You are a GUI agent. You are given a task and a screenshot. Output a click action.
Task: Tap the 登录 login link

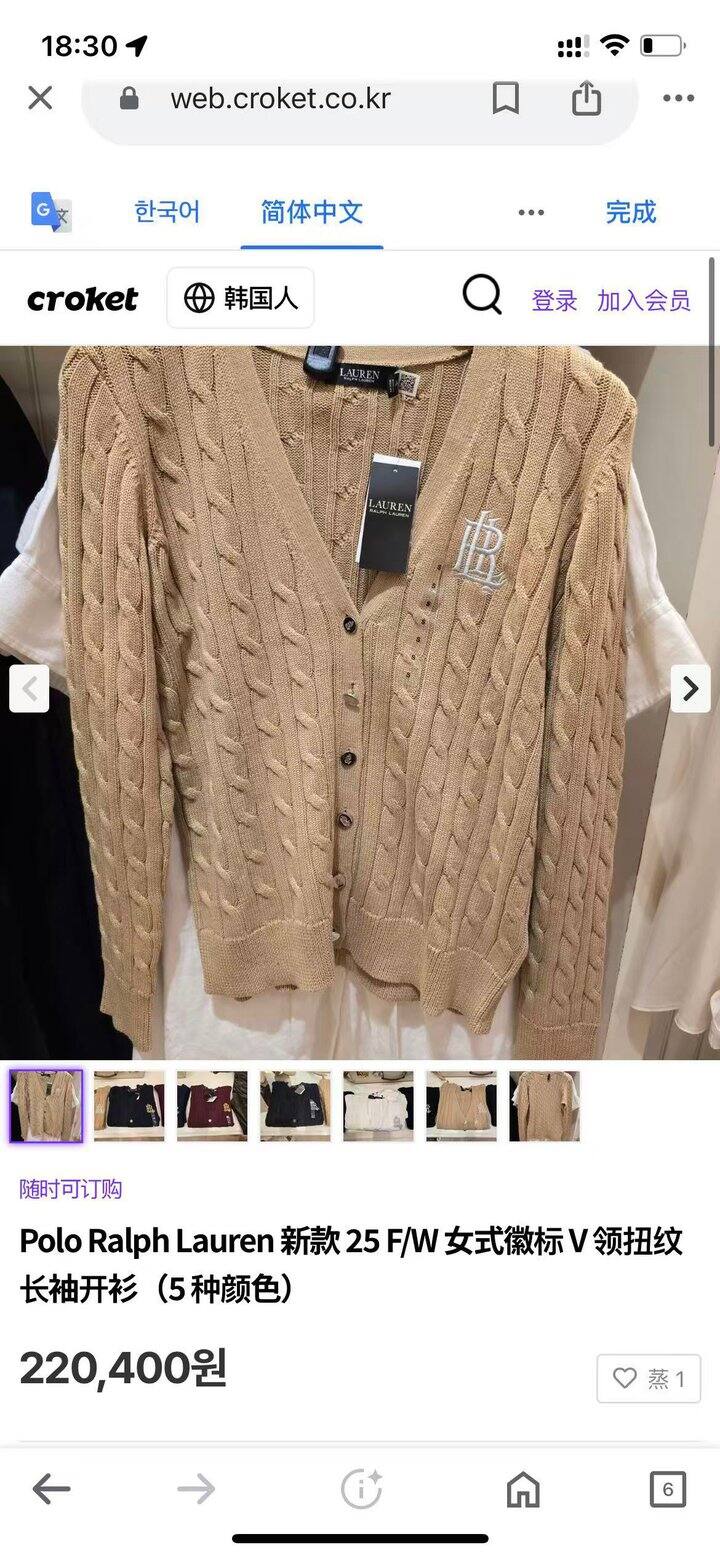click(x=554, y=300)
